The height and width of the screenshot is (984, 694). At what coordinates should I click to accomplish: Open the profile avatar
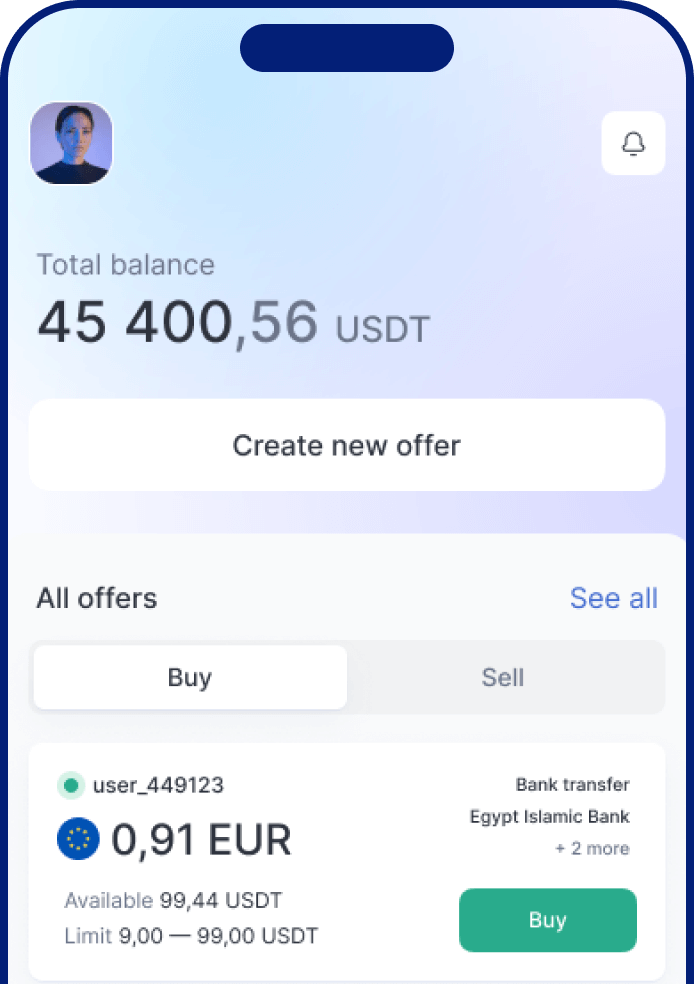point(72,143)
